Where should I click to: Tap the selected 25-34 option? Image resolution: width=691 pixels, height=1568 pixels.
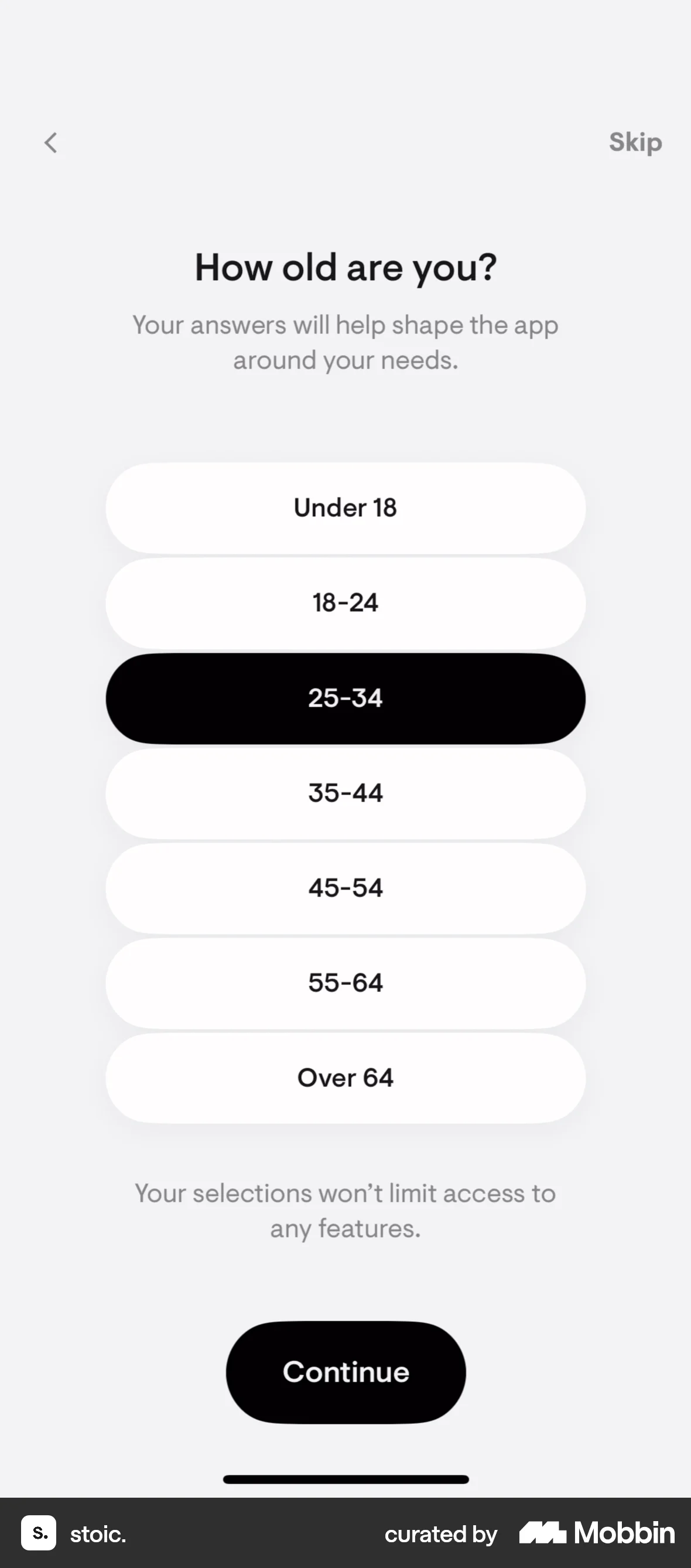pos(345,697)
